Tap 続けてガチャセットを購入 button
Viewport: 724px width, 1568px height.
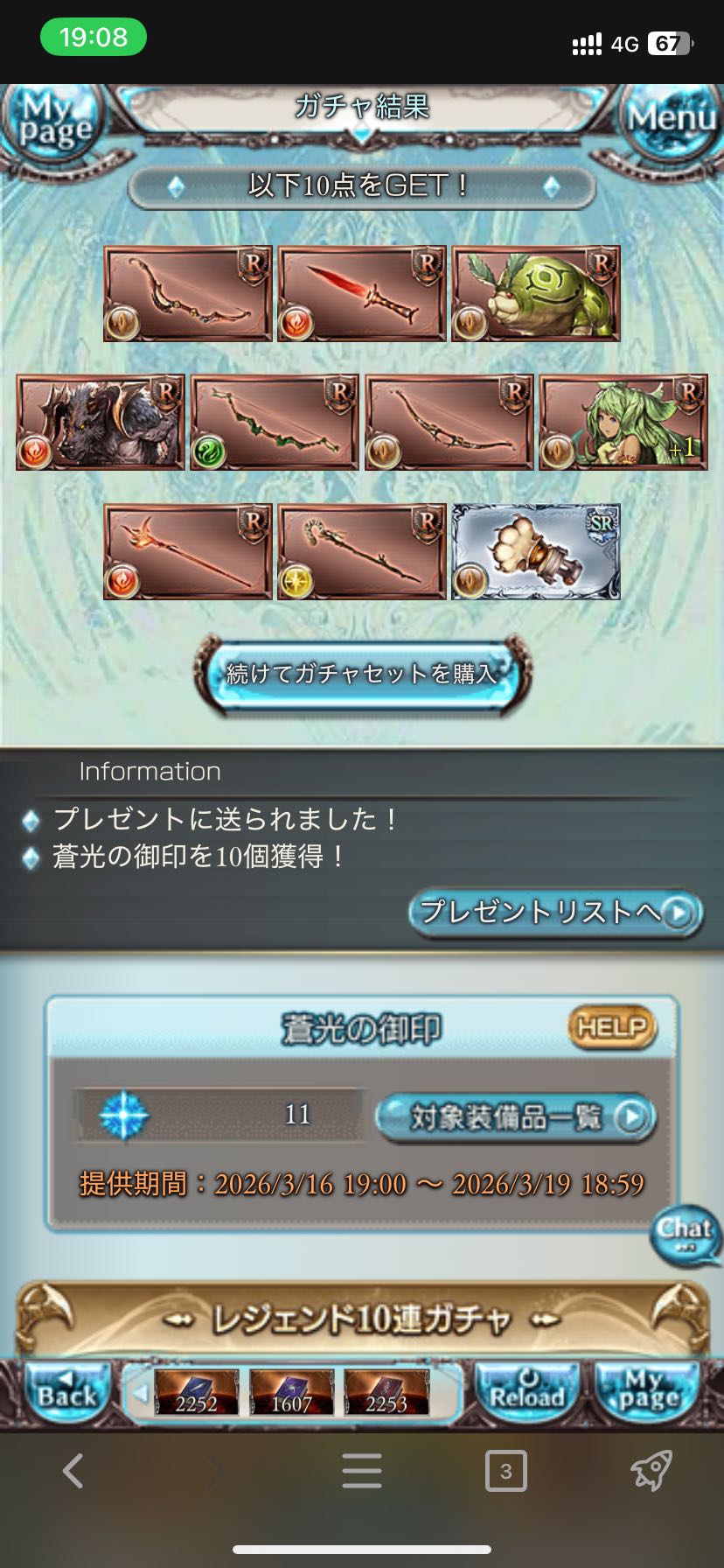pyautogui.click(x=362, y=674)
